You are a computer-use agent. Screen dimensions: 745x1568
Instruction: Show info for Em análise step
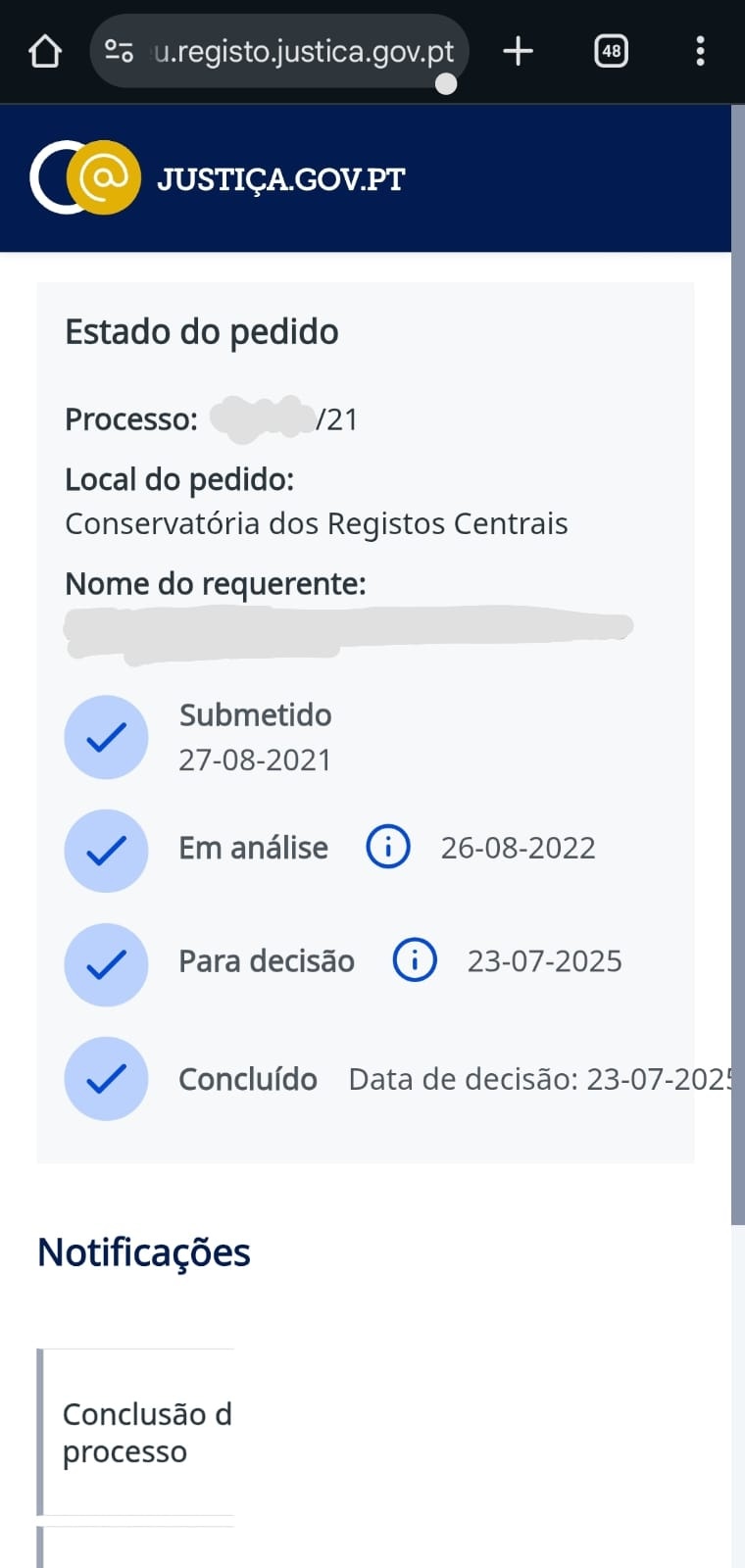point(387,847)
